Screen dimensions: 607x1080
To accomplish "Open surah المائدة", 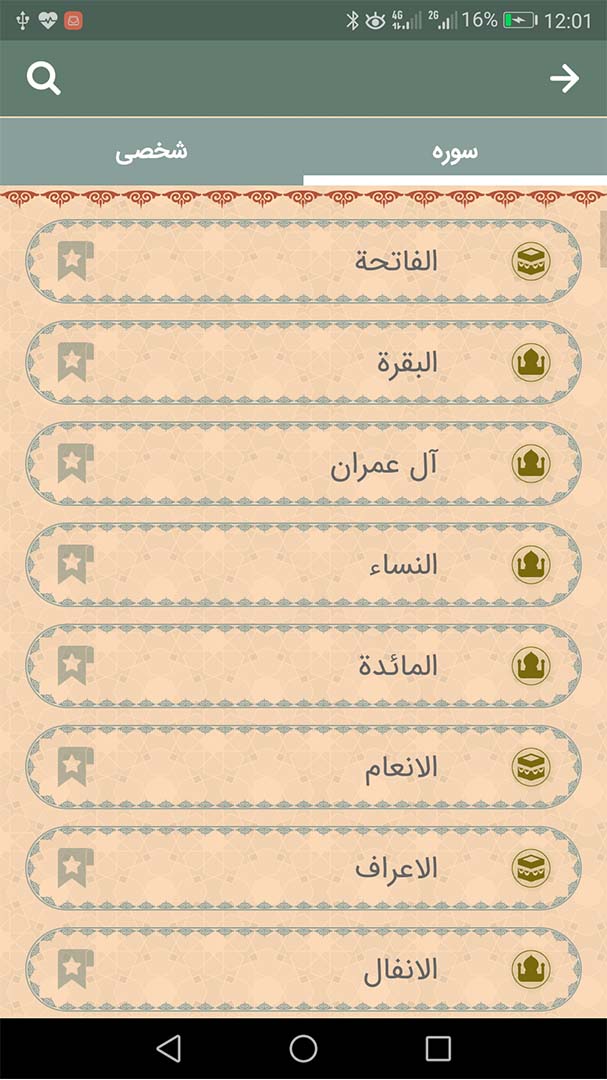I will pyautogui.click(x=303, y=666).
